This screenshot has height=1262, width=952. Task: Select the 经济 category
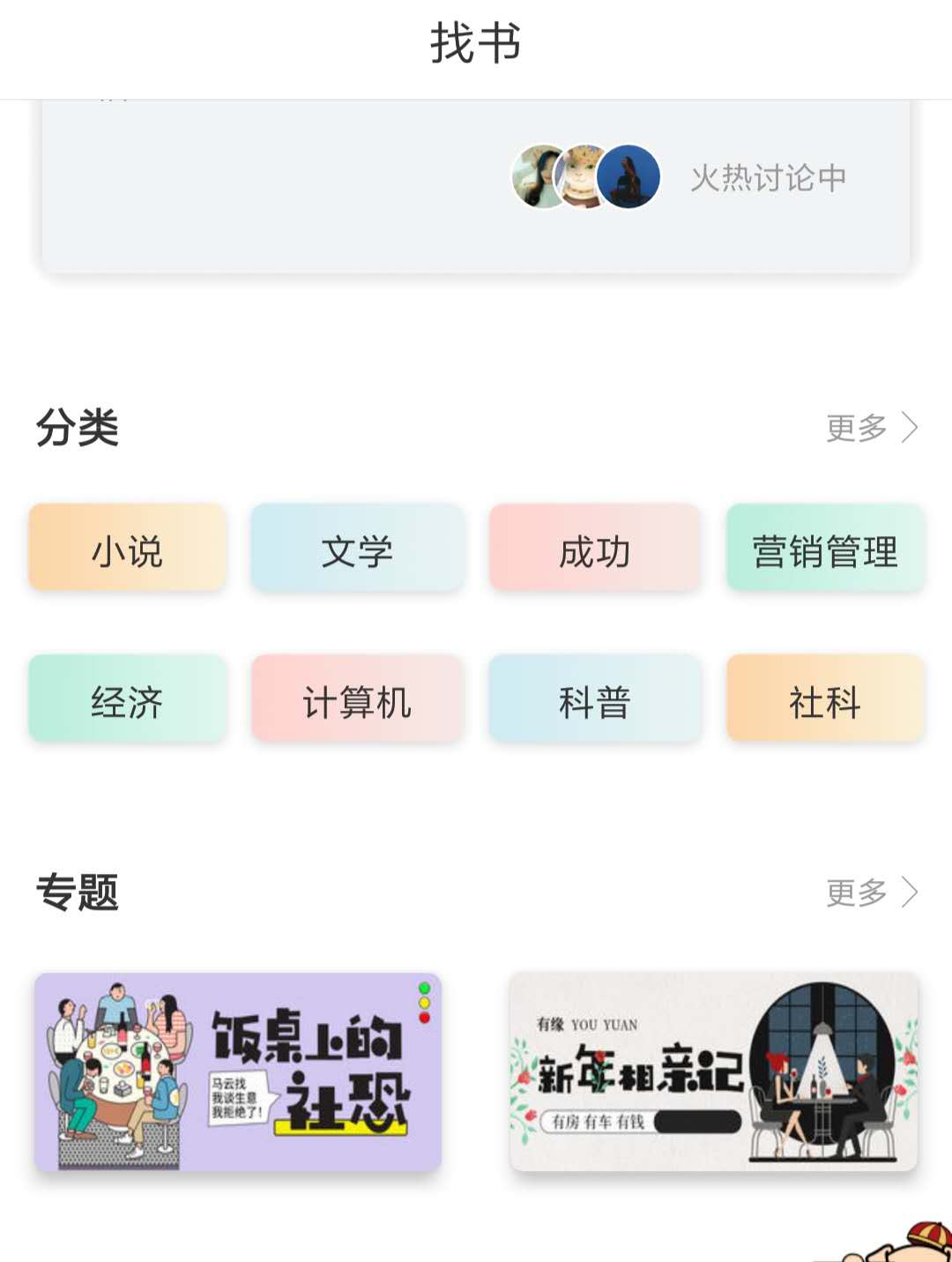126,699
